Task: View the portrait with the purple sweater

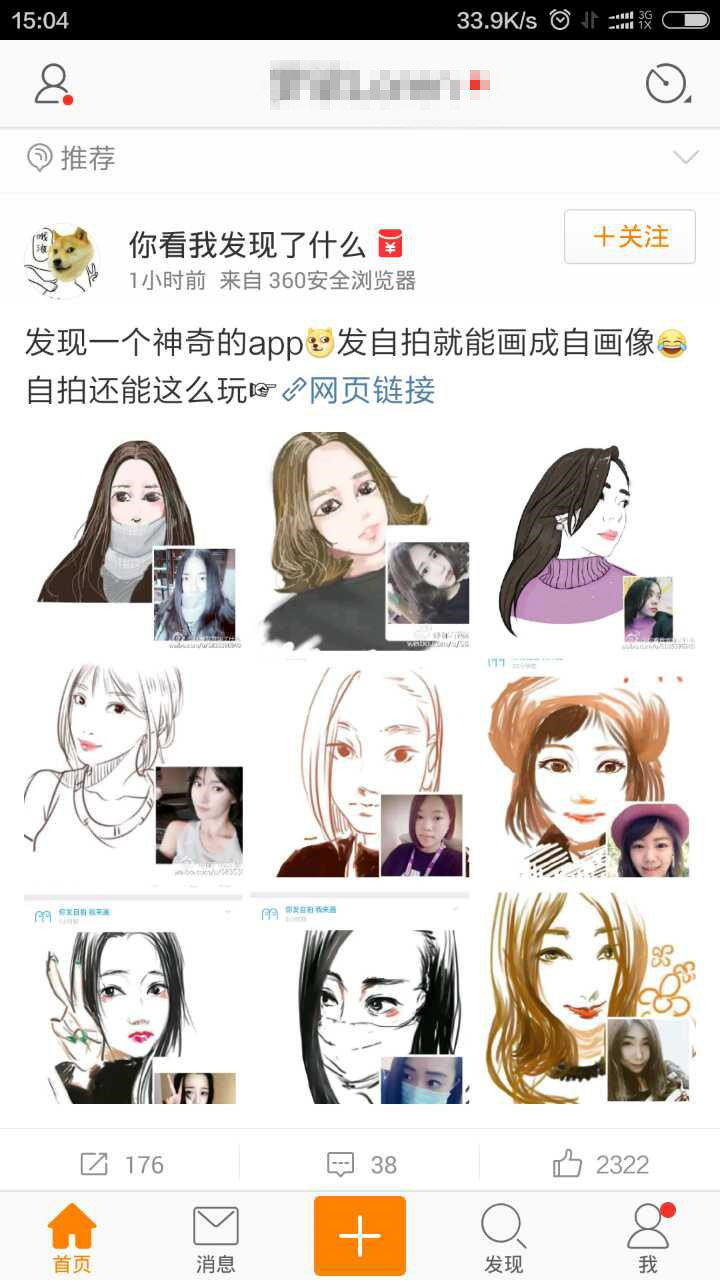Action: pos(588,540)
